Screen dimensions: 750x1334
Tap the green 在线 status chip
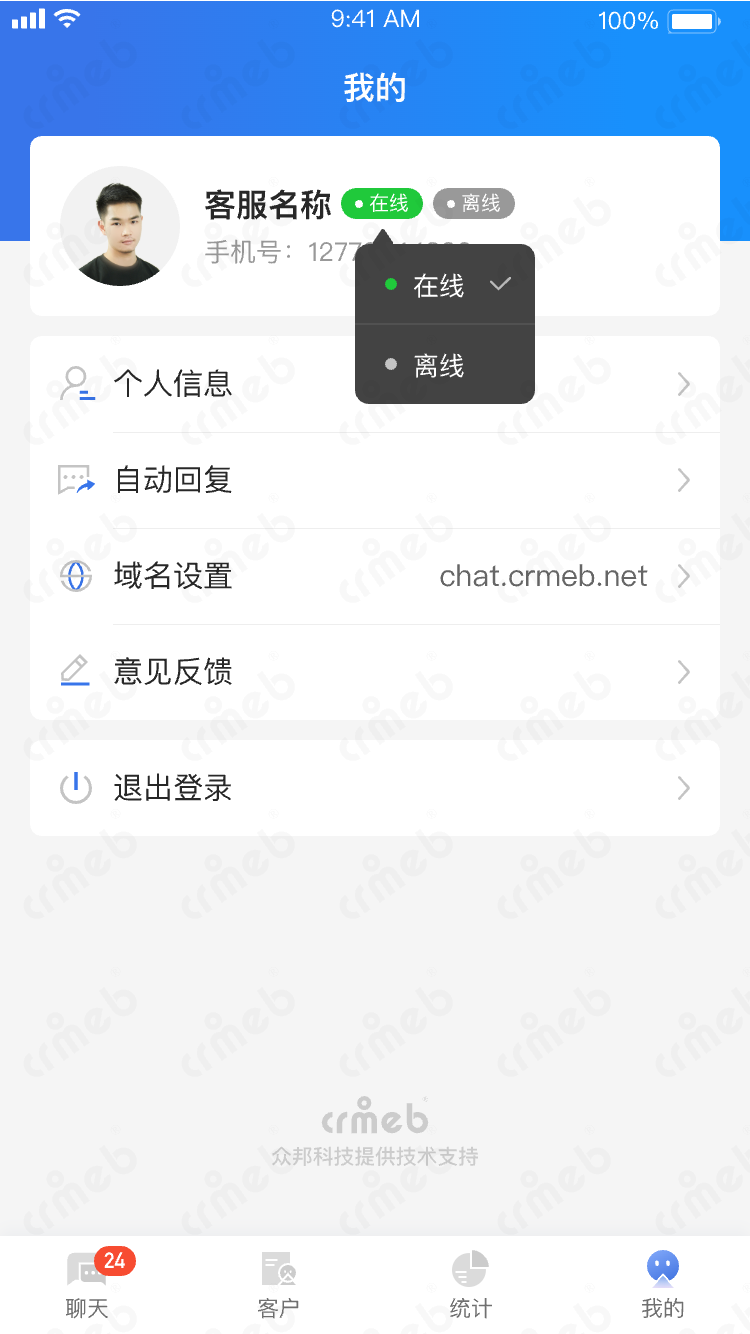382,204
